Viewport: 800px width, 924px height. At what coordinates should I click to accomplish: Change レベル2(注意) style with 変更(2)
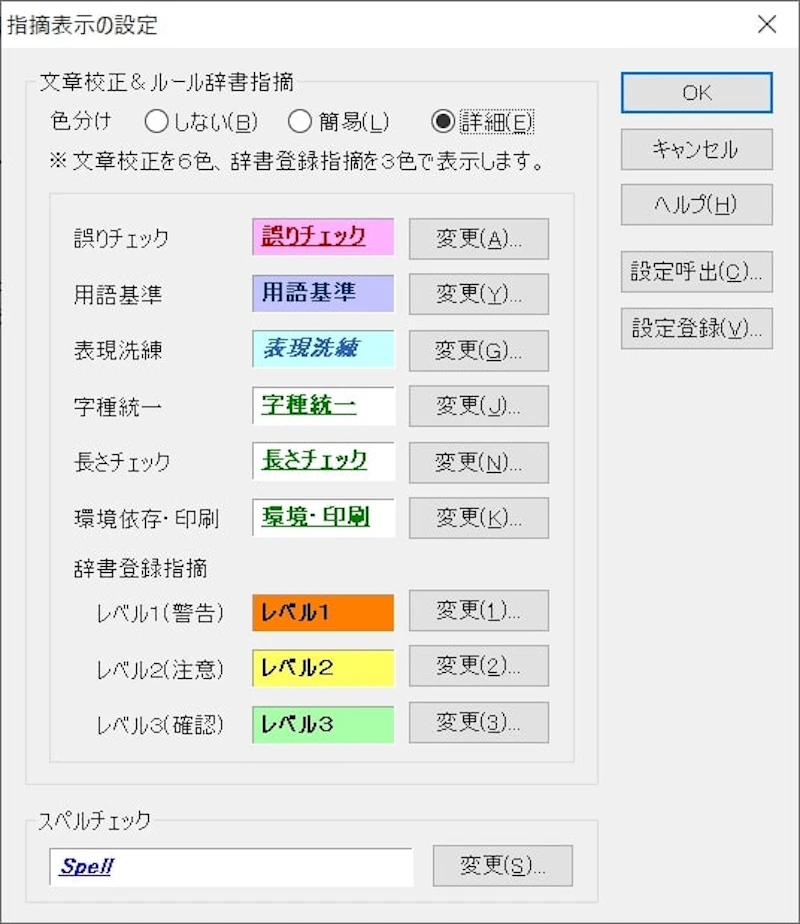478,666
